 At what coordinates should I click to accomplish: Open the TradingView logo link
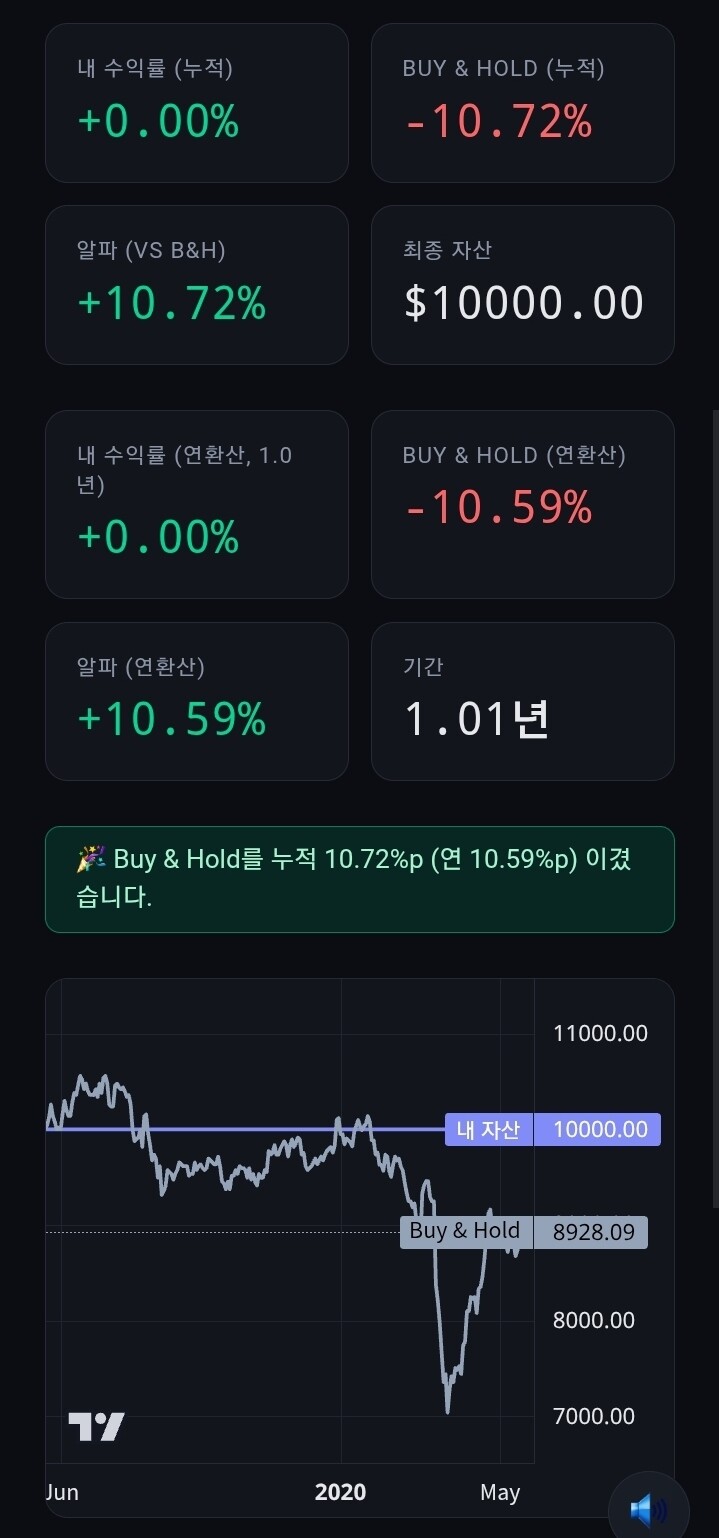(x=96, y=1426)
